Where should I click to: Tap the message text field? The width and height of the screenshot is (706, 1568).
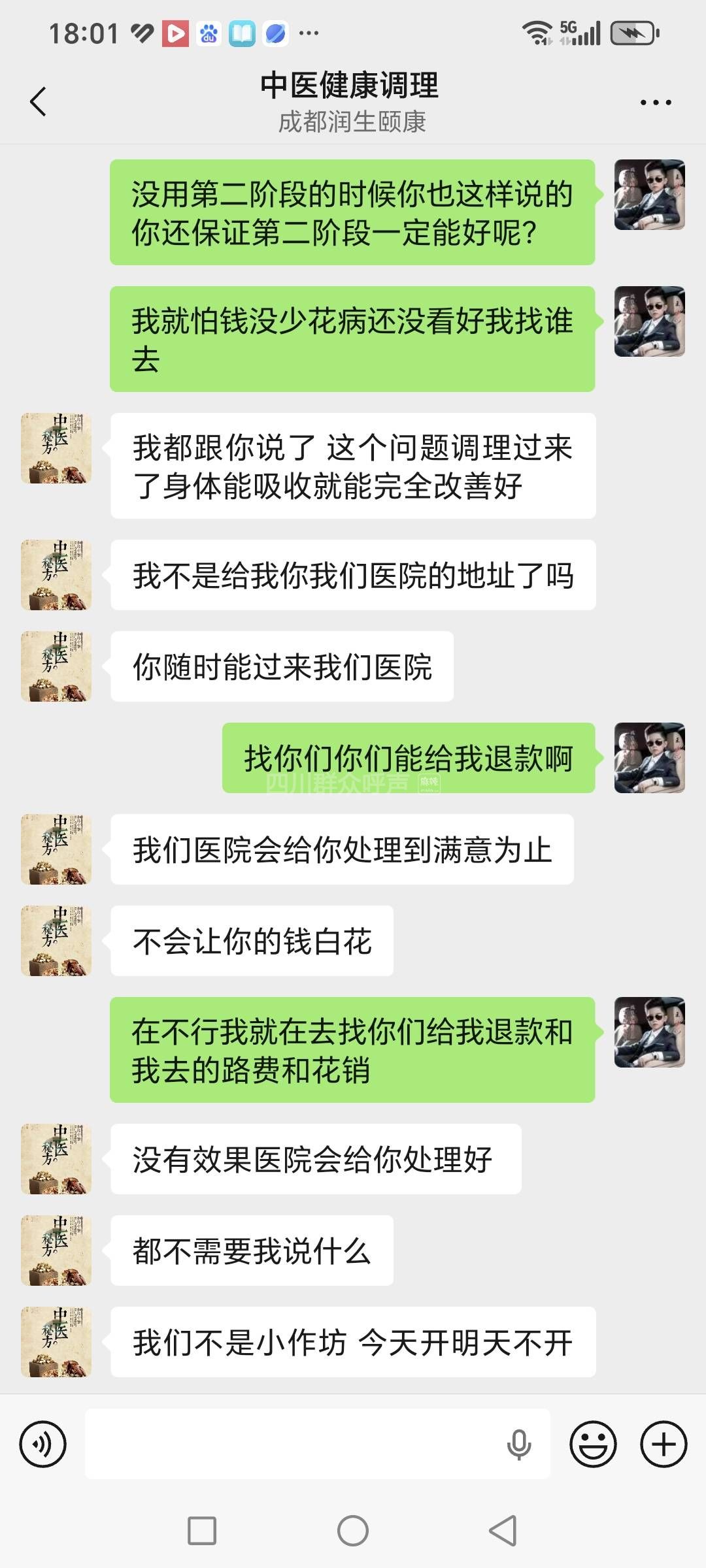point(294,1445)
